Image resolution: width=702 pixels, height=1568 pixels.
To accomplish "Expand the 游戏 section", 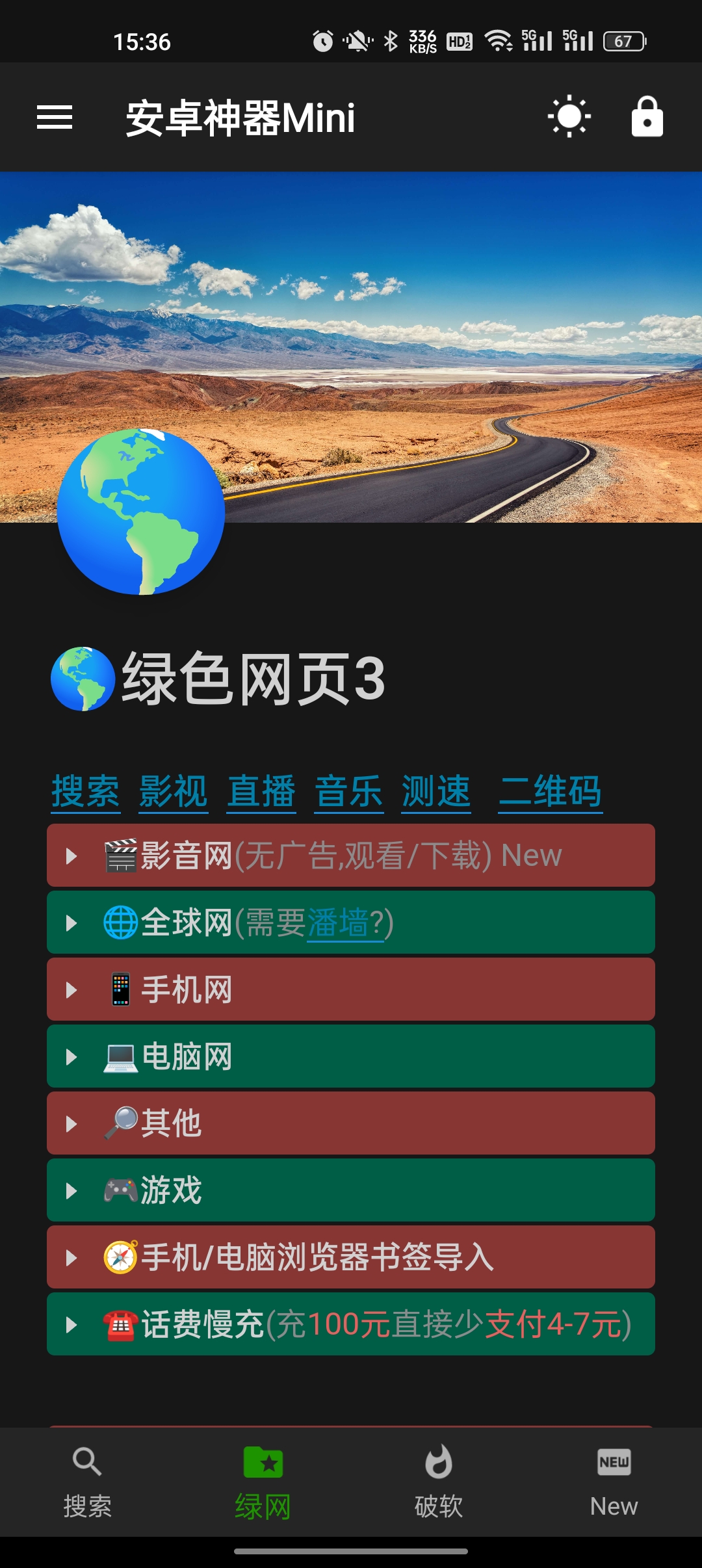I will coord(351,1190).
